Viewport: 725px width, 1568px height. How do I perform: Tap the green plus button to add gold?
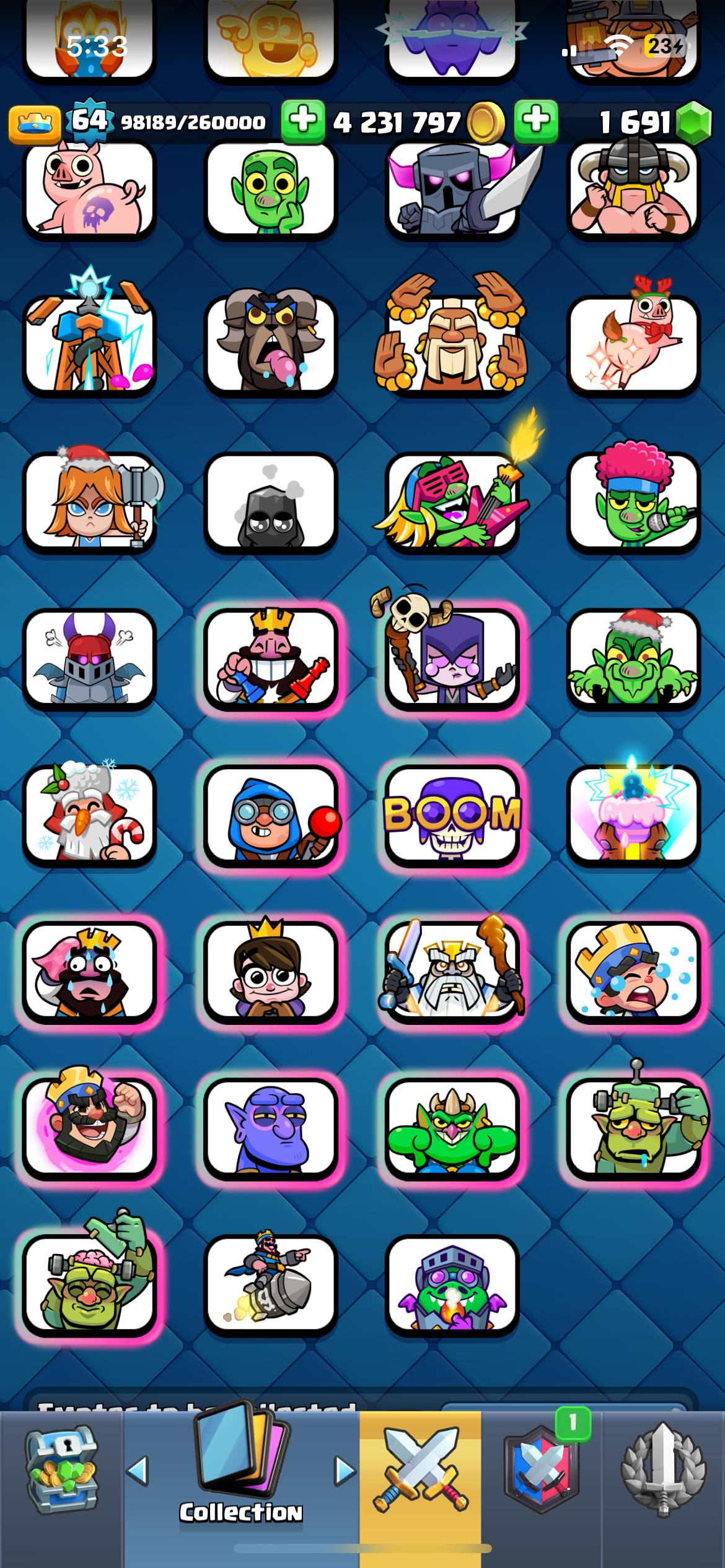303,121
